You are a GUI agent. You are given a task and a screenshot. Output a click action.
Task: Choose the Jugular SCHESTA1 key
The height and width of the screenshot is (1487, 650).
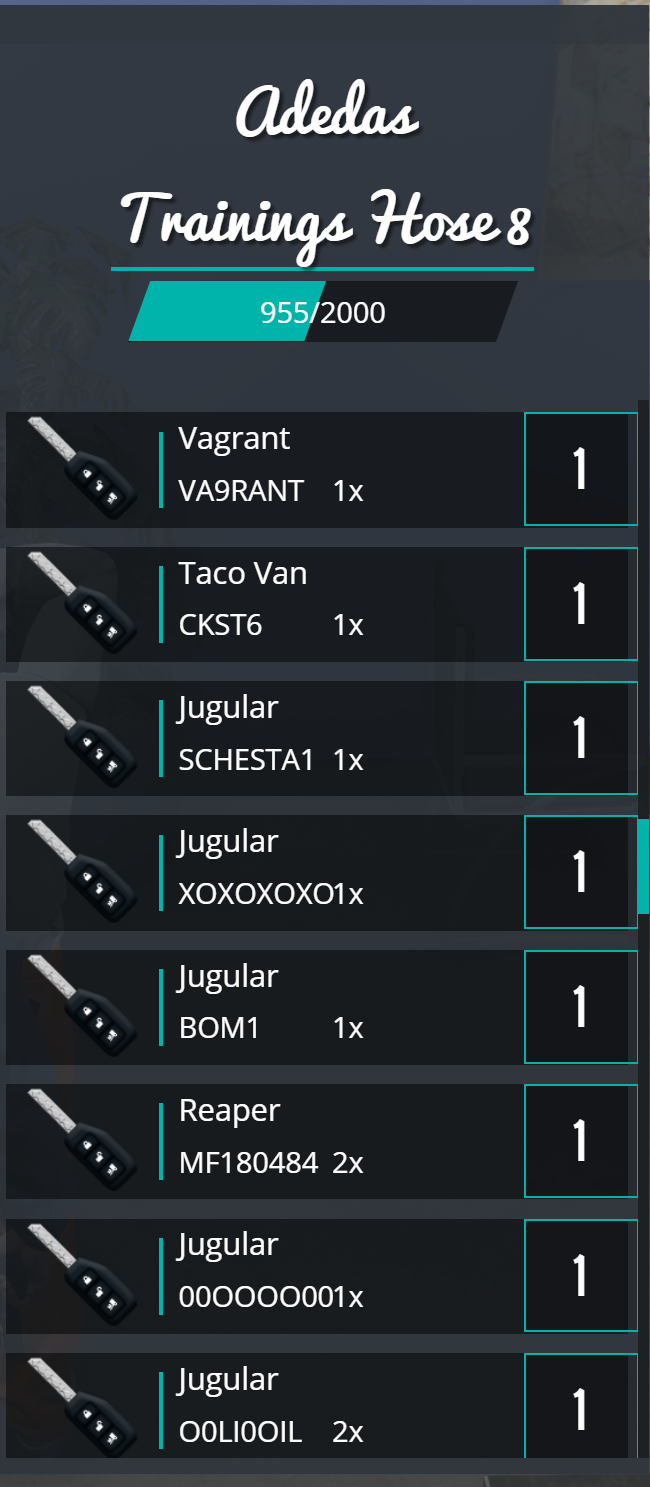(x=265, y=739)
